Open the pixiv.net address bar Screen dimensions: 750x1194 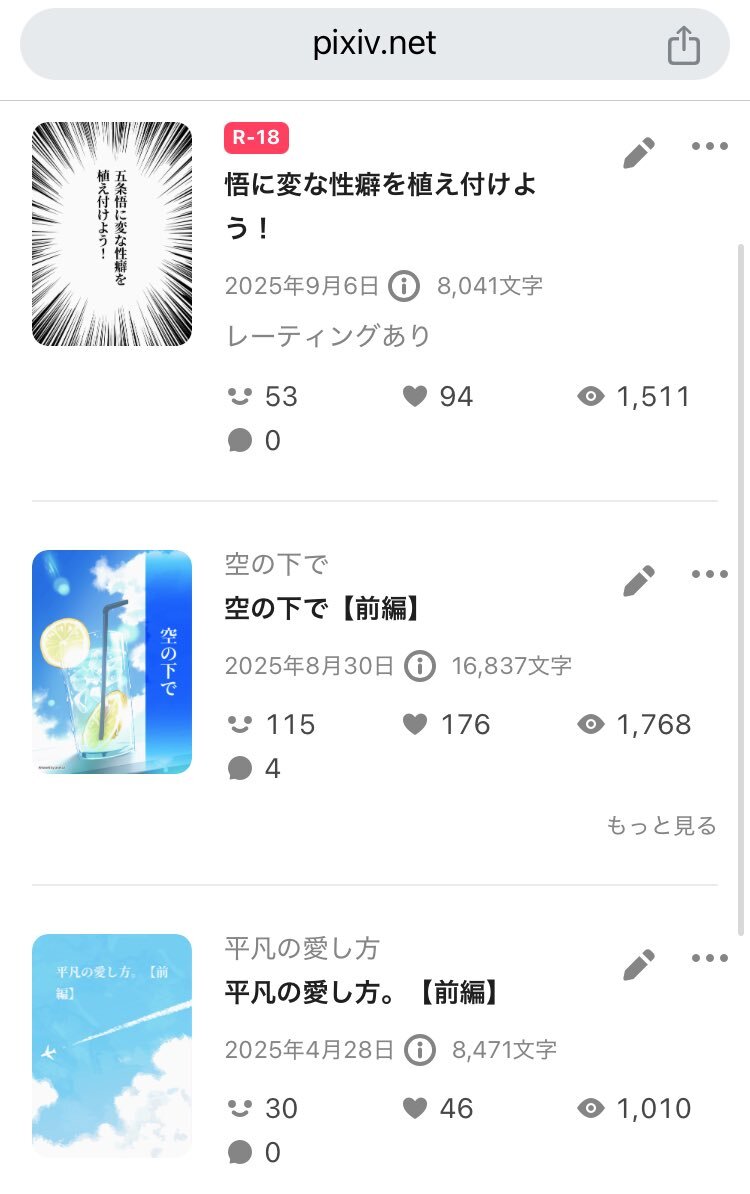[x=374, y=45]
